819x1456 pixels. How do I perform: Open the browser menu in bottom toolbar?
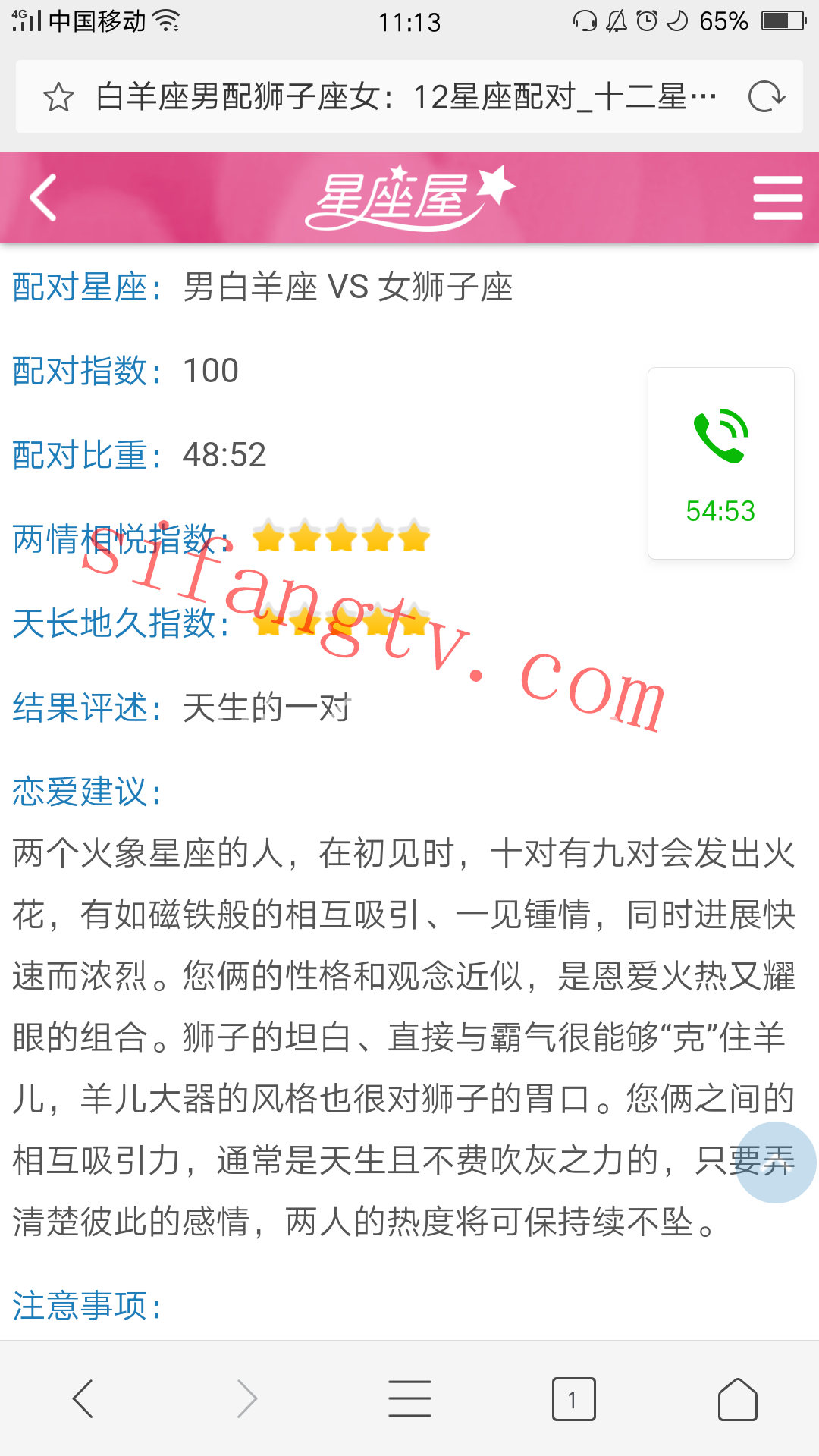tap(409, 1398)
